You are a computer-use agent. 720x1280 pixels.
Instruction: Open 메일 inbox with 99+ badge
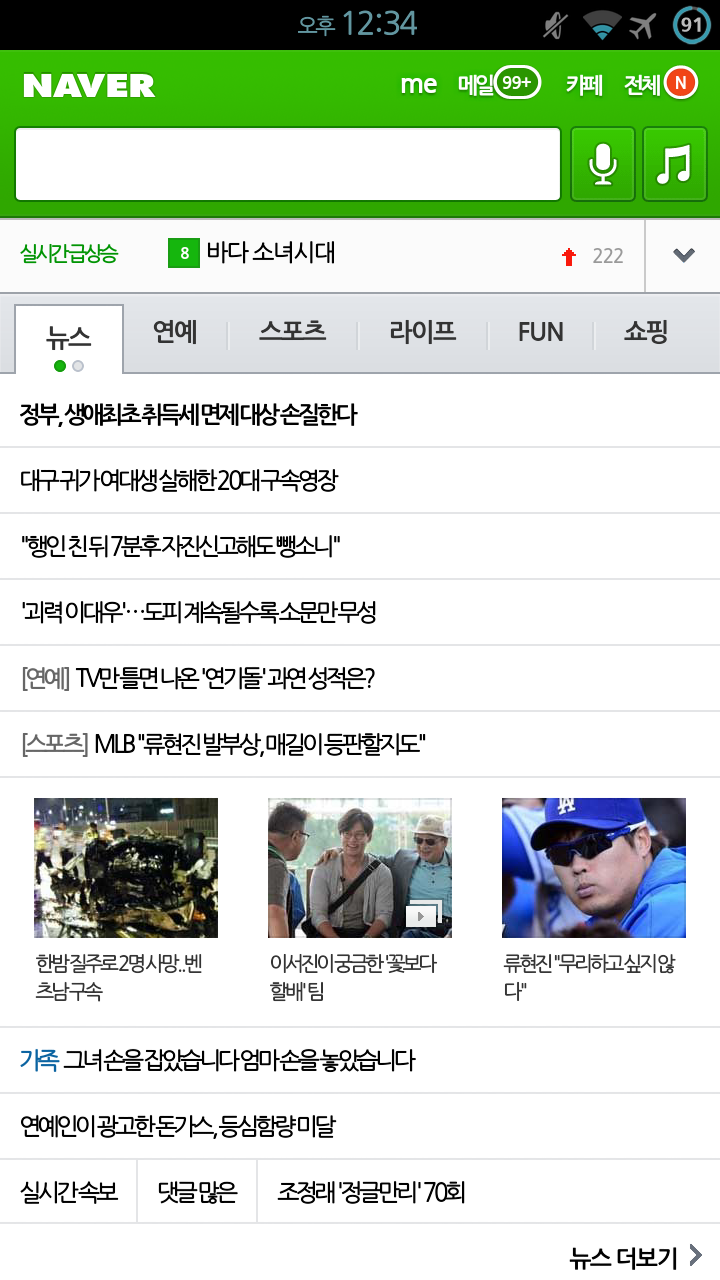[x=498, y=85]
